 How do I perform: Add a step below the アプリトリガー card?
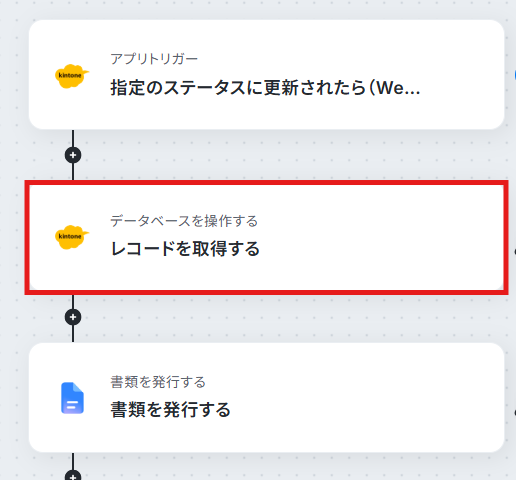pos(73,155)
